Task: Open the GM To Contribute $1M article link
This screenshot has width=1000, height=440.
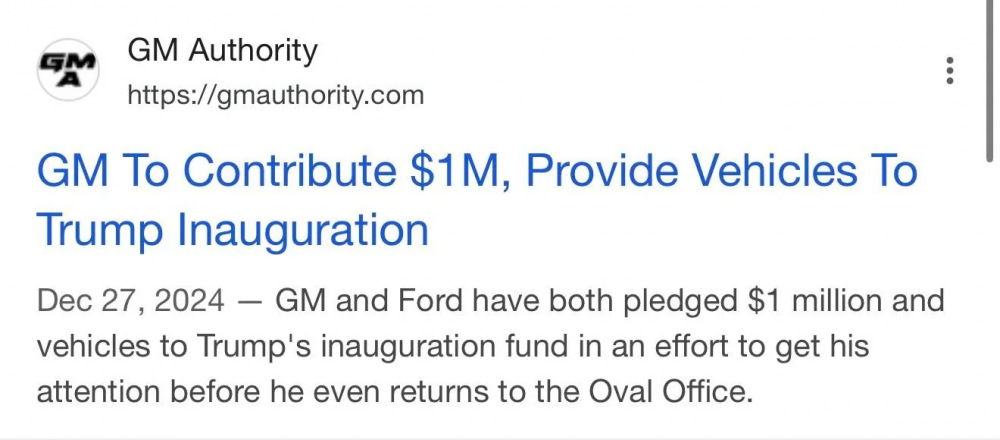Action: click(476, 200)
